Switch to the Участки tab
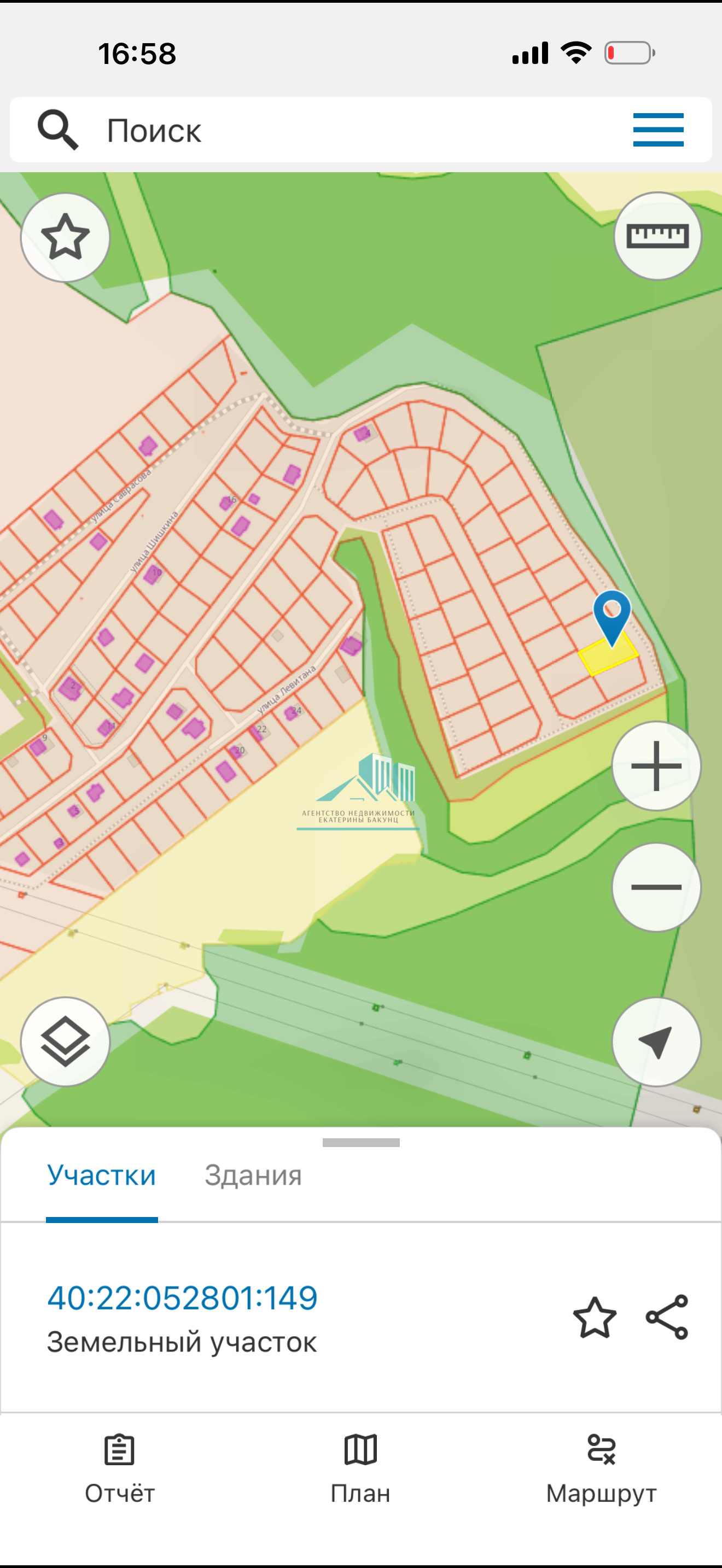Screen dimensions: 722x1568 click(102, 1175)
